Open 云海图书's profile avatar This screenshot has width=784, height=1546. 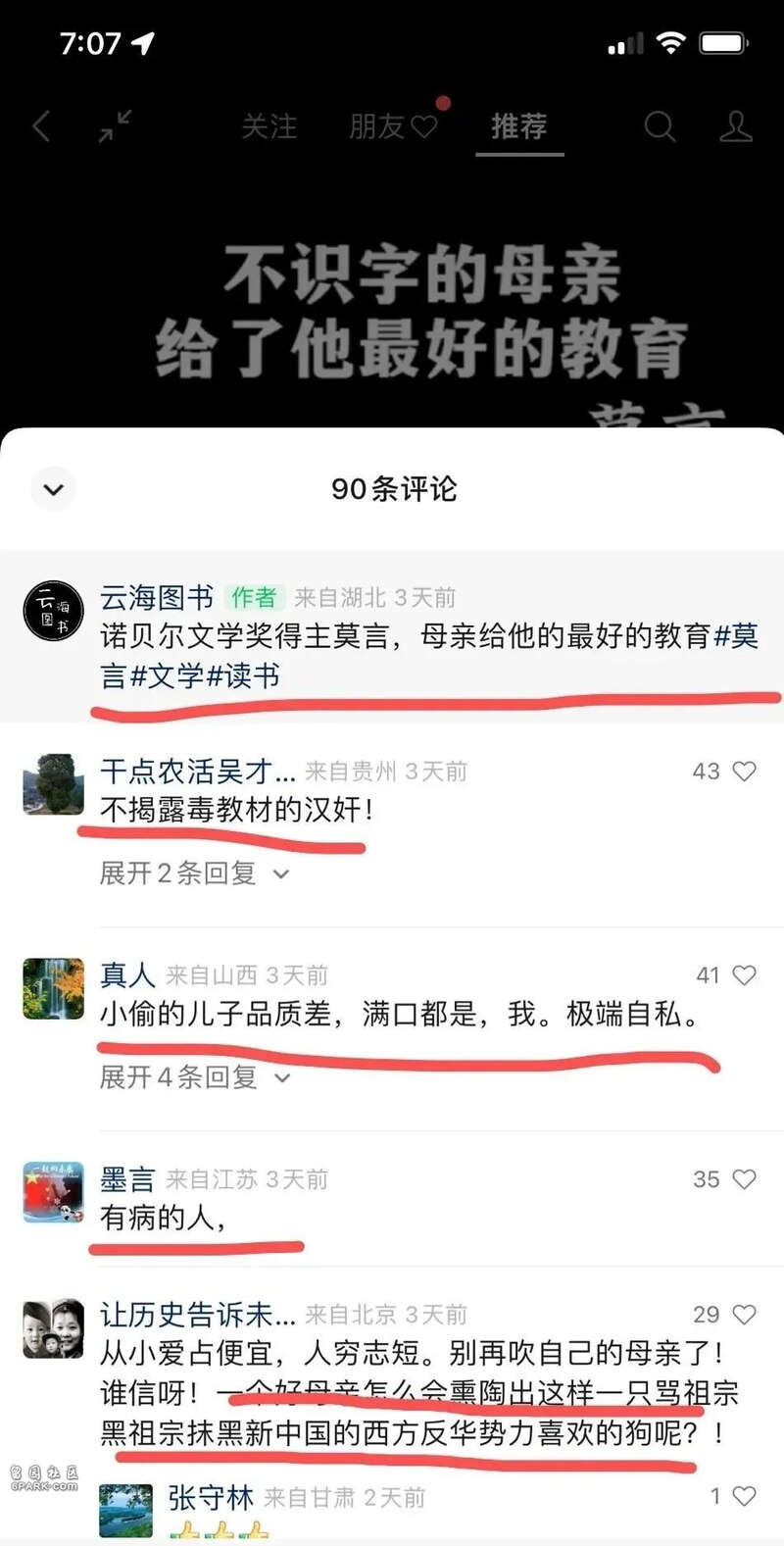coord(53,611)
